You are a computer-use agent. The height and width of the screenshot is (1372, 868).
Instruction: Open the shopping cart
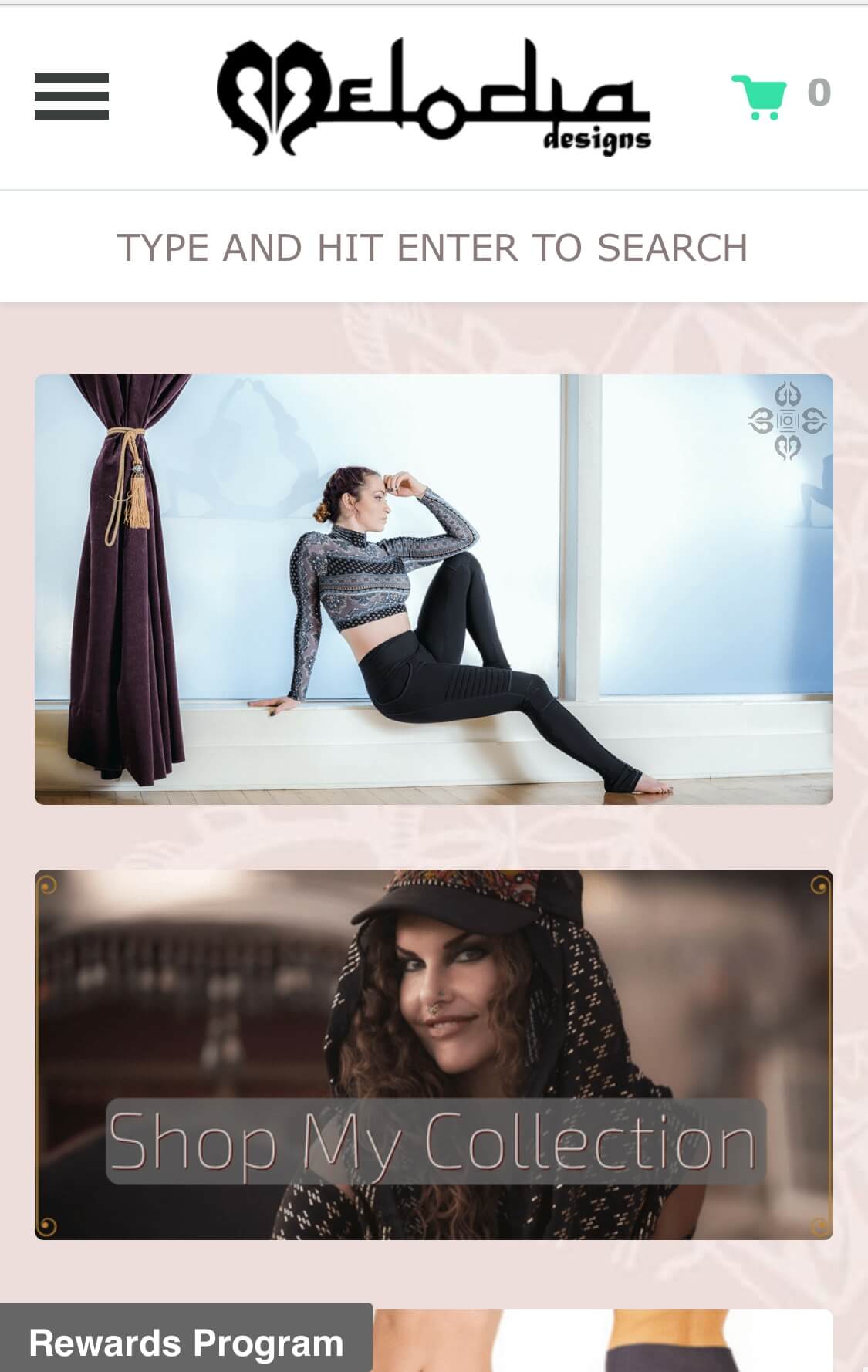pyautogui.click(x=759, y=96)
